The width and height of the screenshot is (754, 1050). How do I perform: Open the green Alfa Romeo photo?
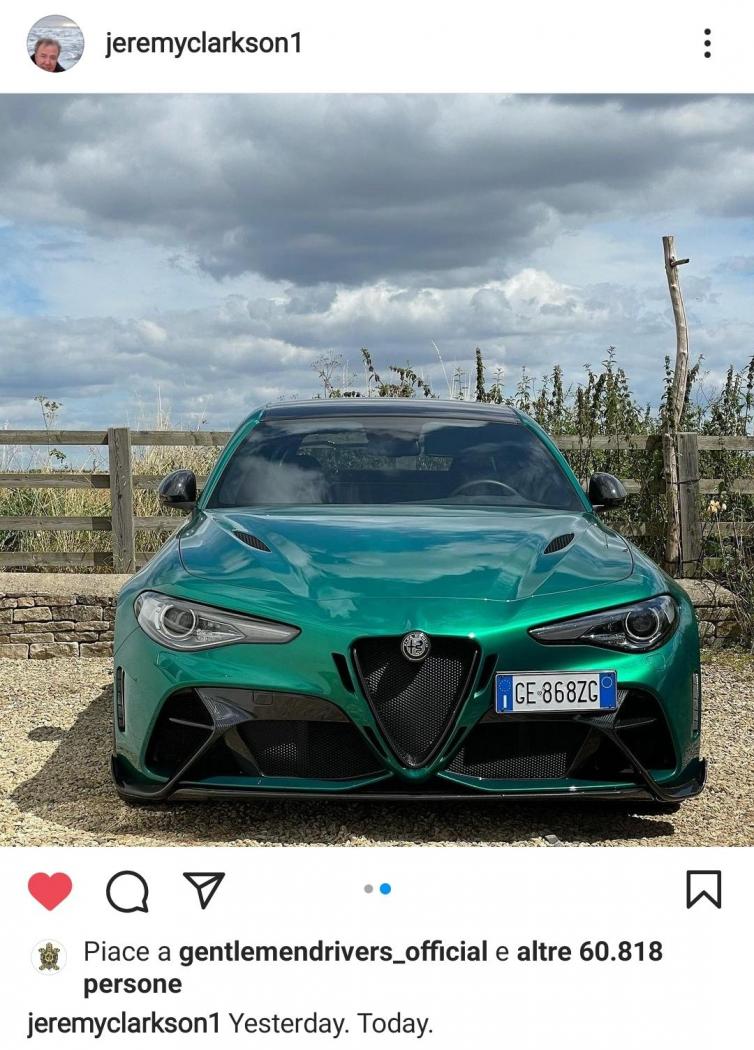pos(377,470)
